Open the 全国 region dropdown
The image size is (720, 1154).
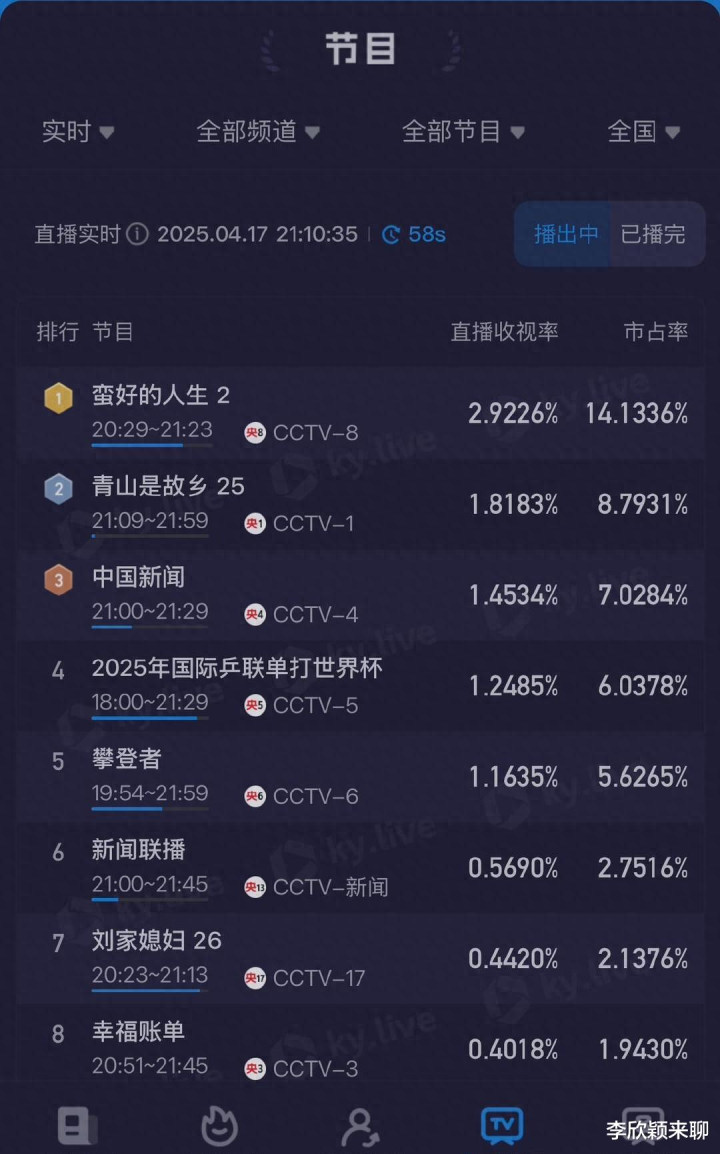[643, 132]
